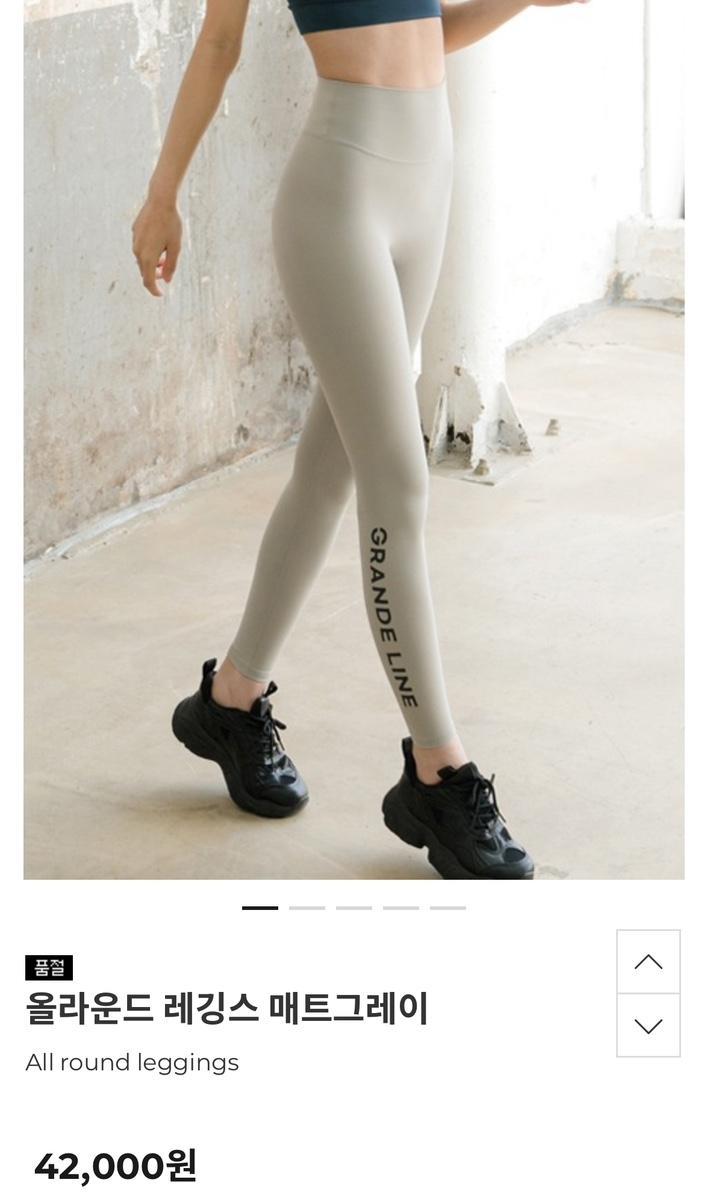Select the third image indicator dash

[354, 908]
